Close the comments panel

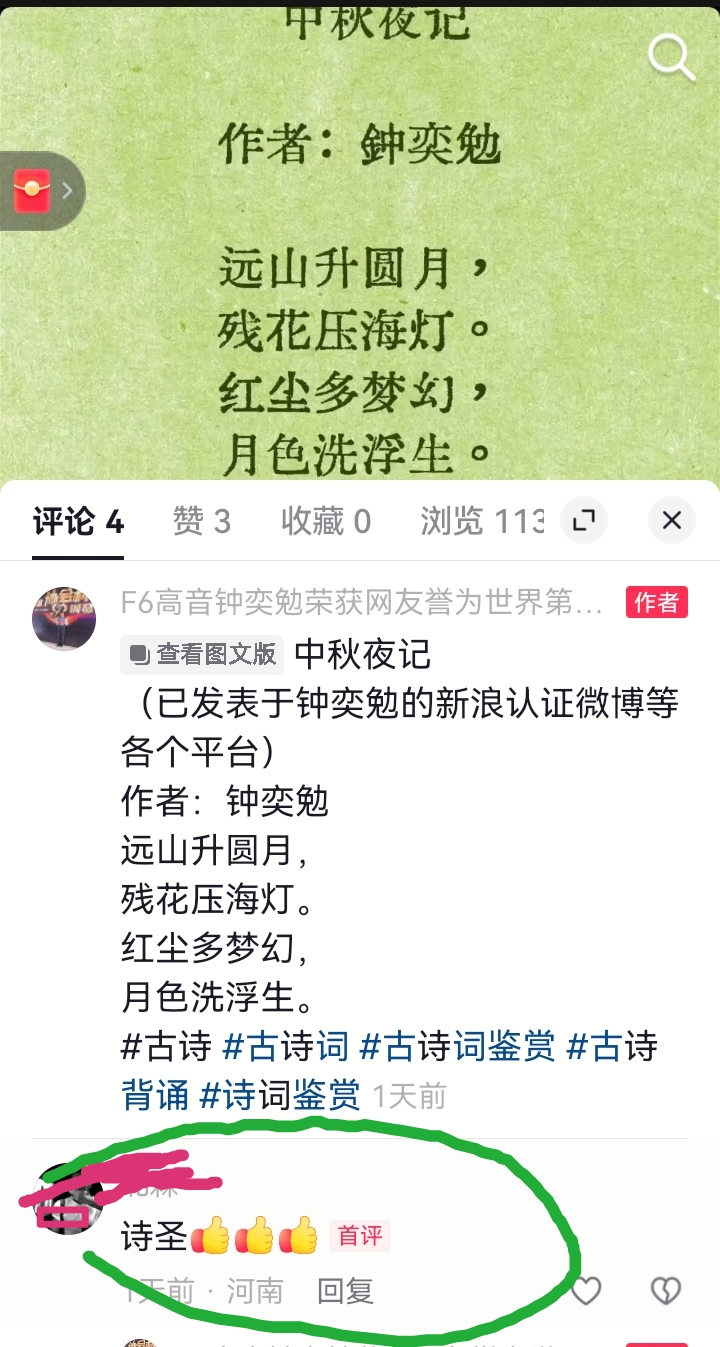point(672,520)
